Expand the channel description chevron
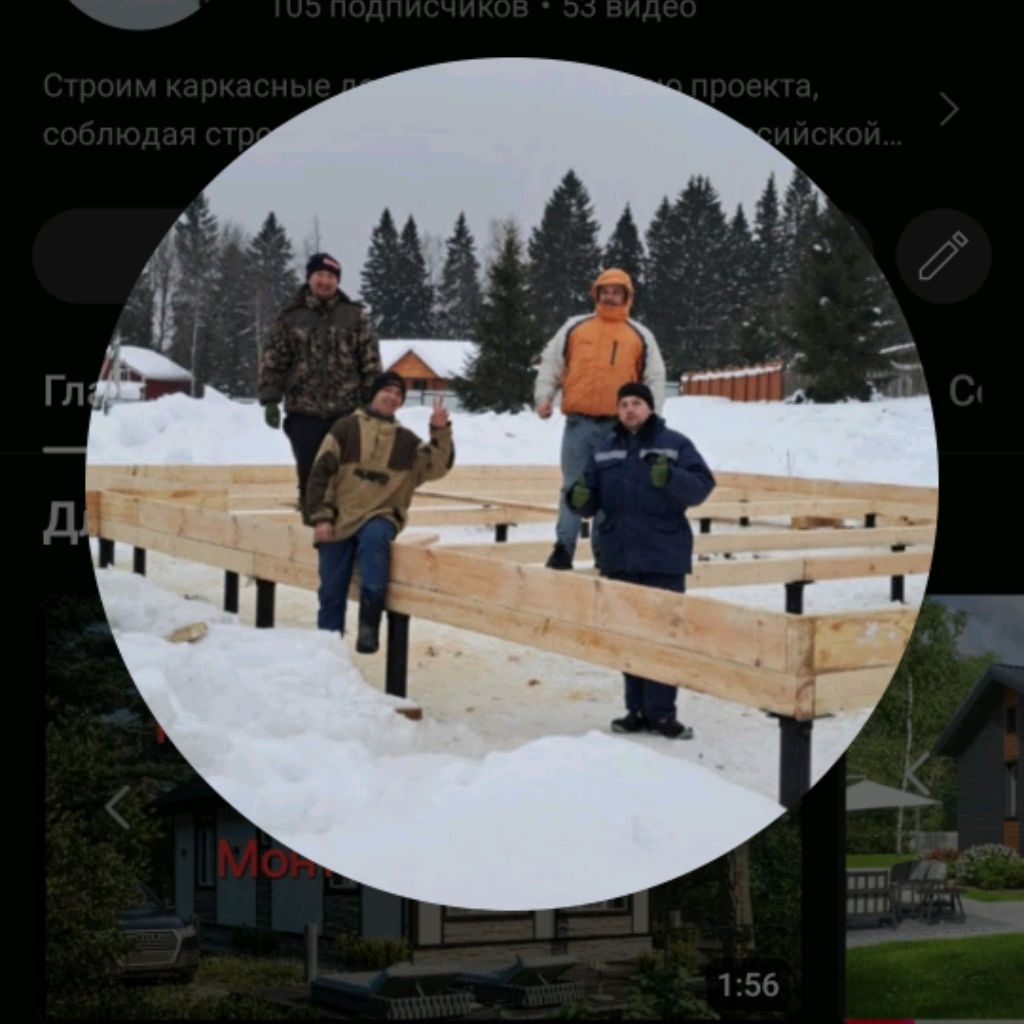Screen dimensions: 1024x1024 point(948,109)
